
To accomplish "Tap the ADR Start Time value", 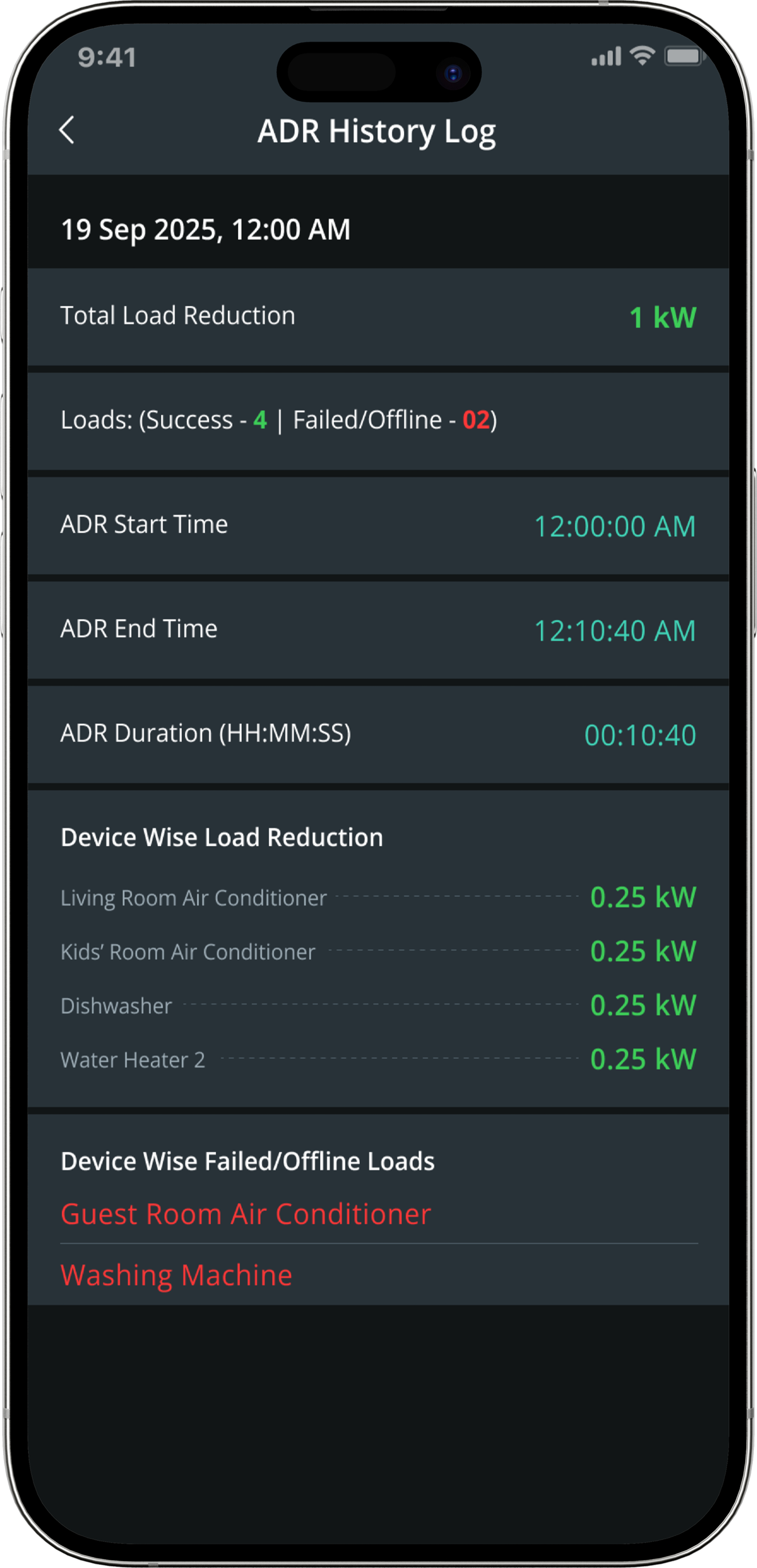I will 615,526.
